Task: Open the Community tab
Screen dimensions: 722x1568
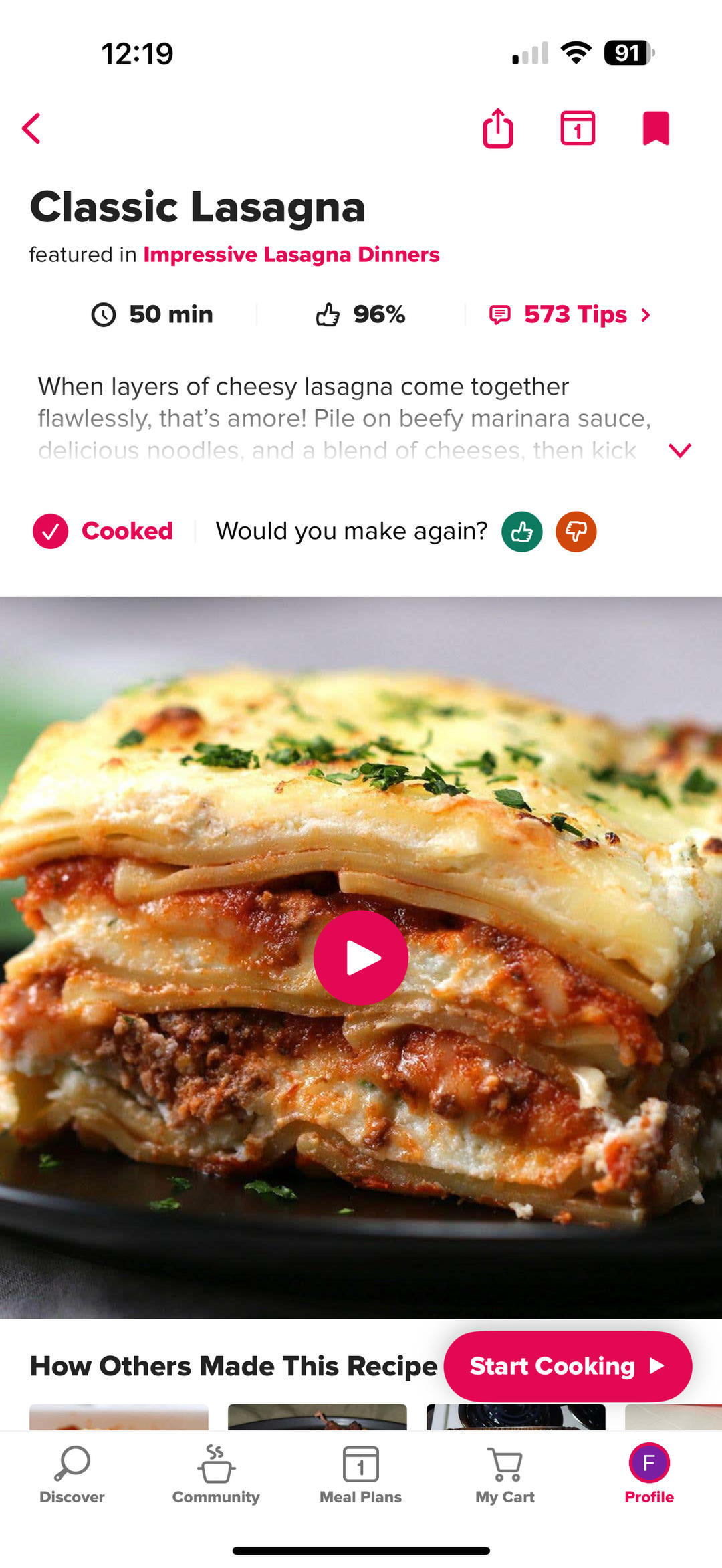Action: (x=216, y=1474)
